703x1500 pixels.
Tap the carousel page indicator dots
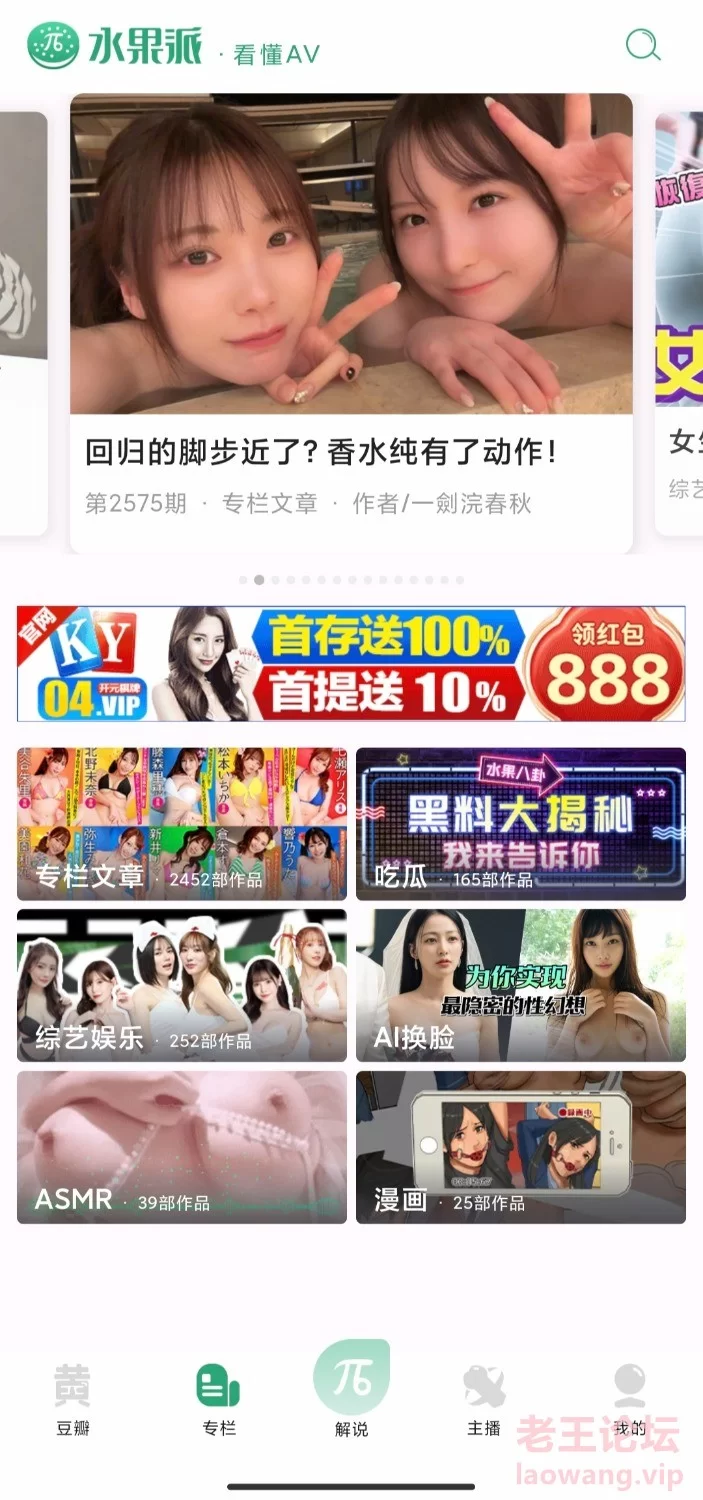click(351, 580)
